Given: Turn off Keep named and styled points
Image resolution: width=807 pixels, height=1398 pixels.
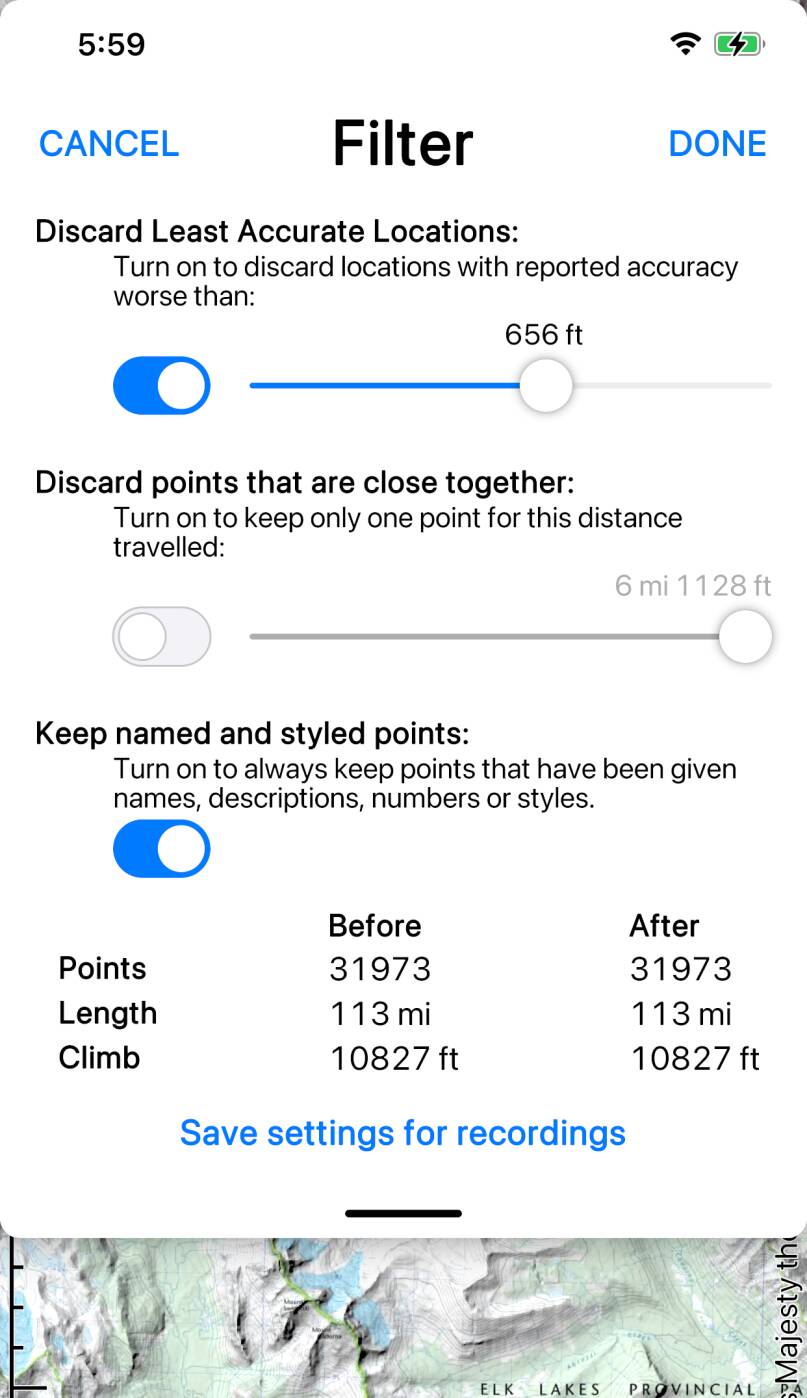Looking at the screenshot, I should pyautogui.click(x=162, y=849).
